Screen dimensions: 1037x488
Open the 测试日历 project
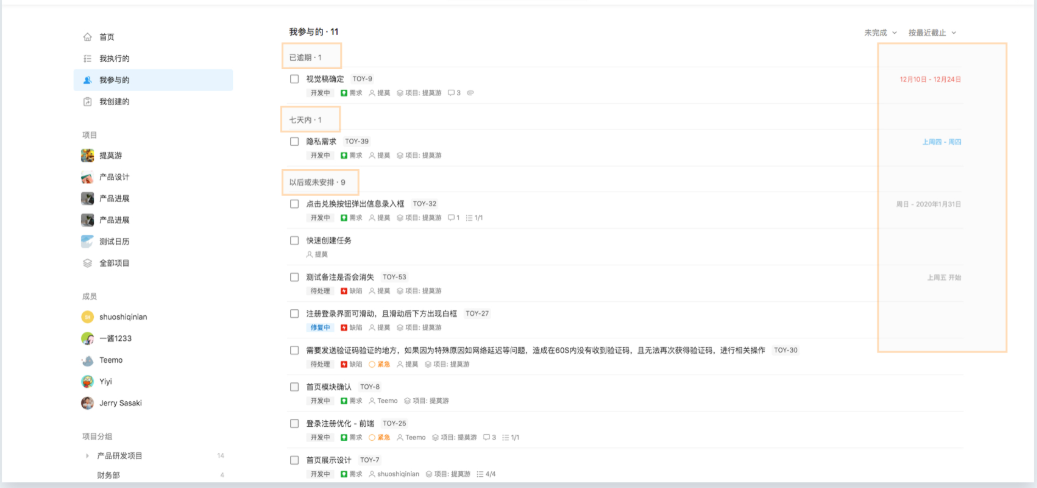pos(113,241)
